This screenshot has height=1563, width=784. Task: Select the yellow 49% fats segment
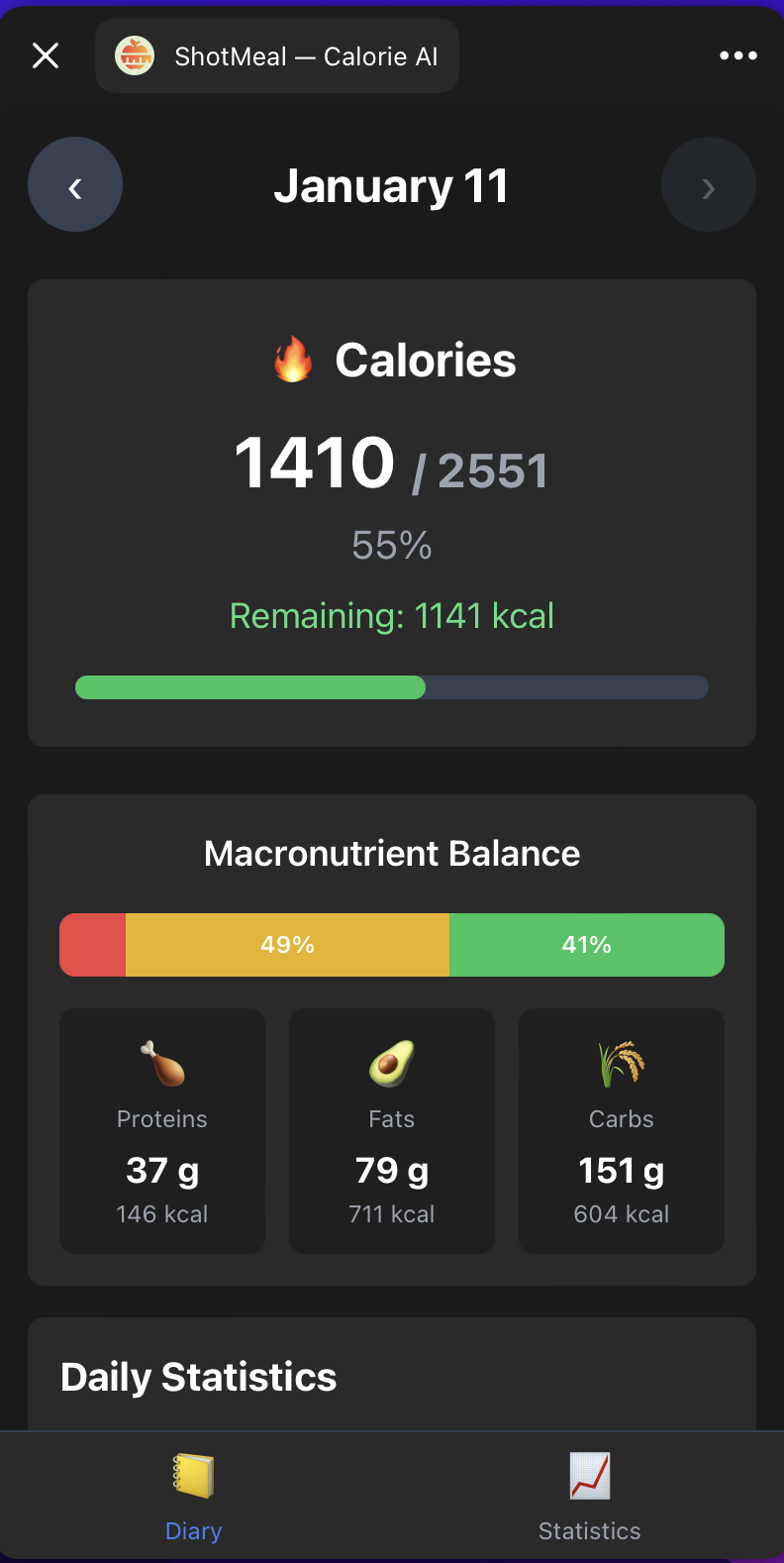click(287, 944)
